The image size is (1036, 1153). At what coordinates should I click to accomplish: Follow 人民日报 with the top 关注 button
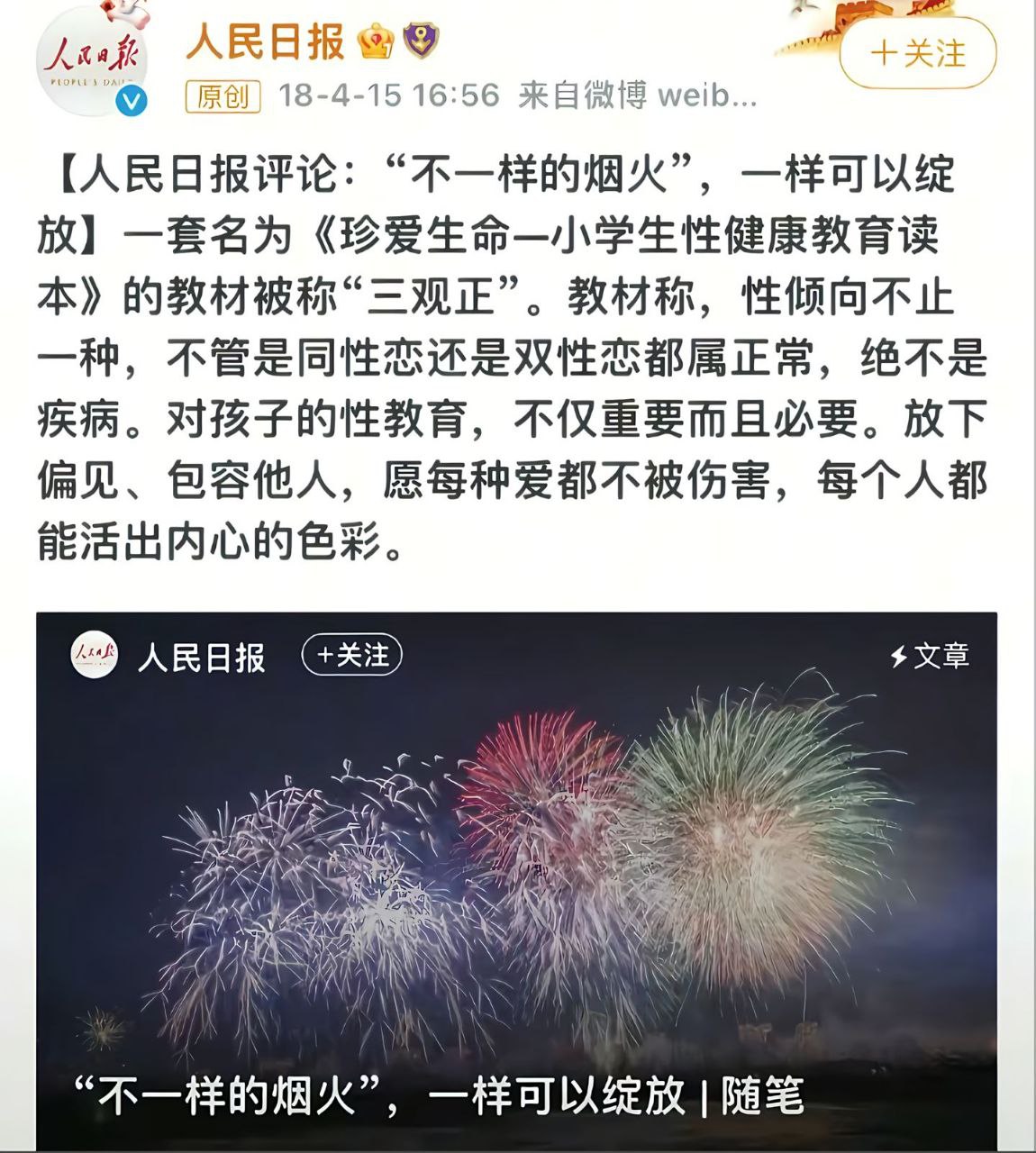917,53
